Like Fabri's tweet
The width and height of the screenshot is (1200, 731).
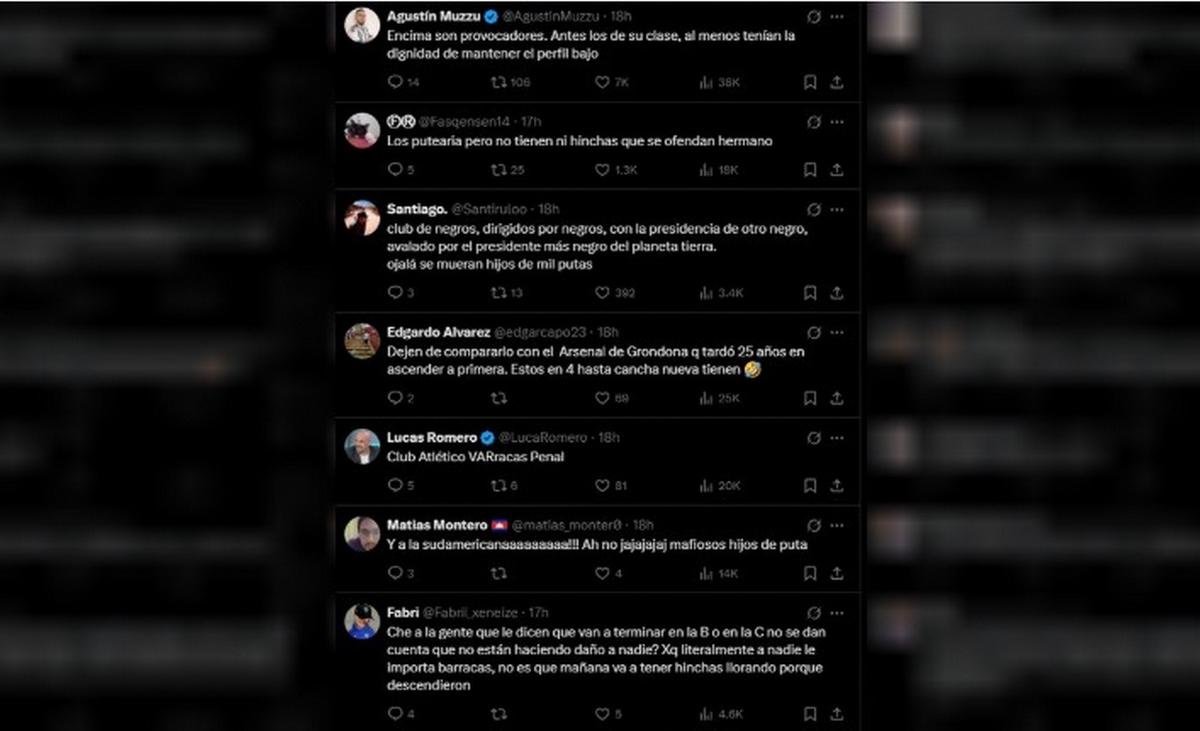click(x=602, y=714)
